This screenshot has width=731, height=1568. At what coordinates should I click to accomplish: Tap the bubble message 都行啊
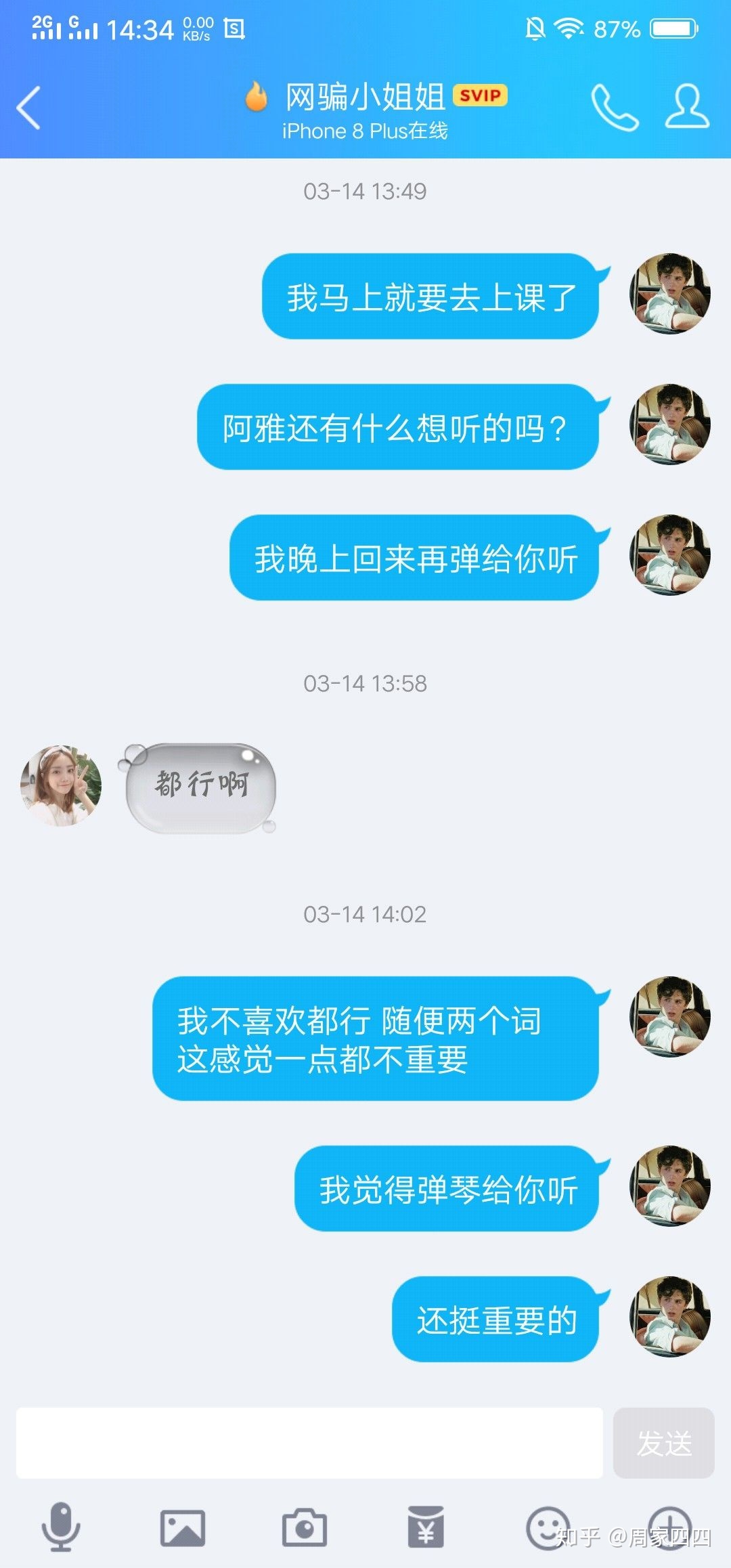201,785
